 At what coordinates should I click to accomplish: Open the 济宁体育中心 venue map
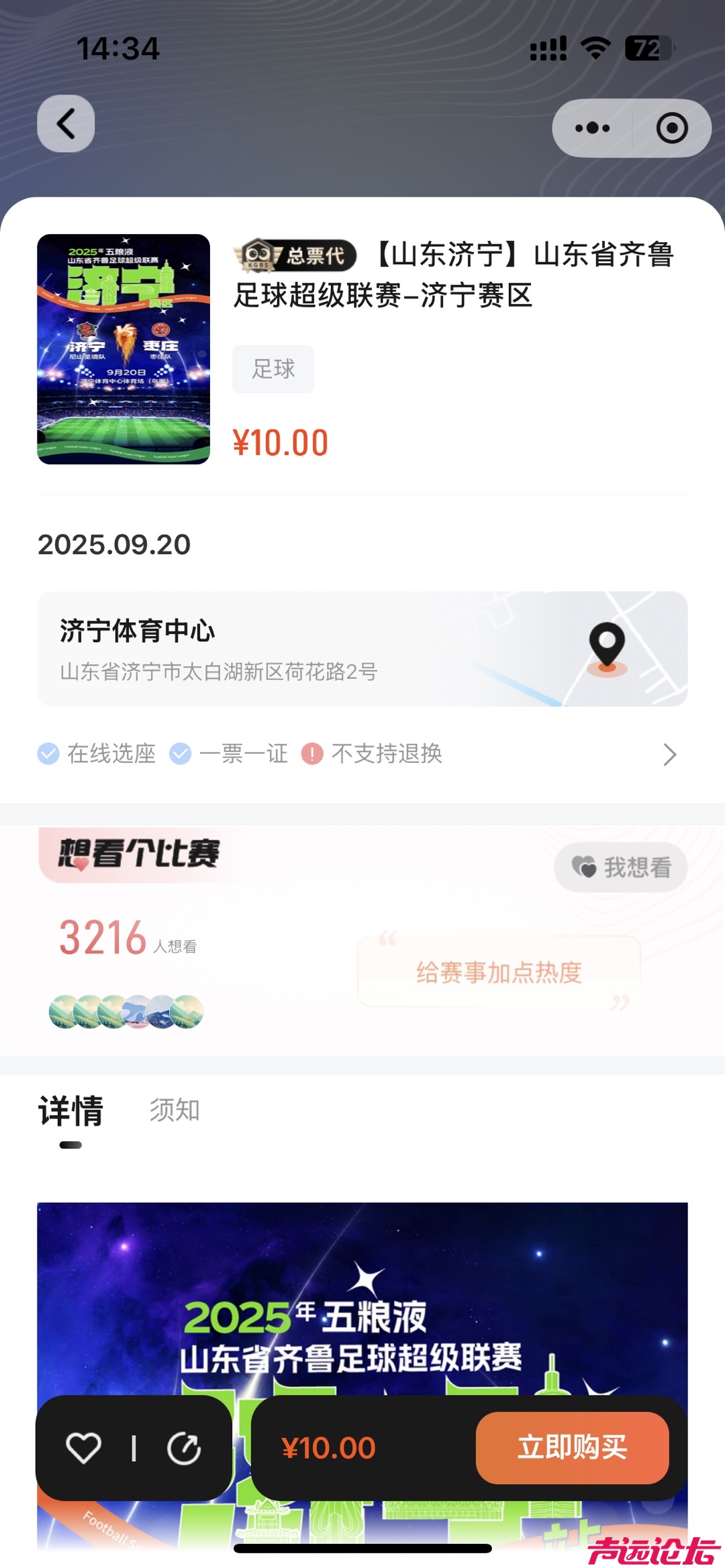(362, 649)
